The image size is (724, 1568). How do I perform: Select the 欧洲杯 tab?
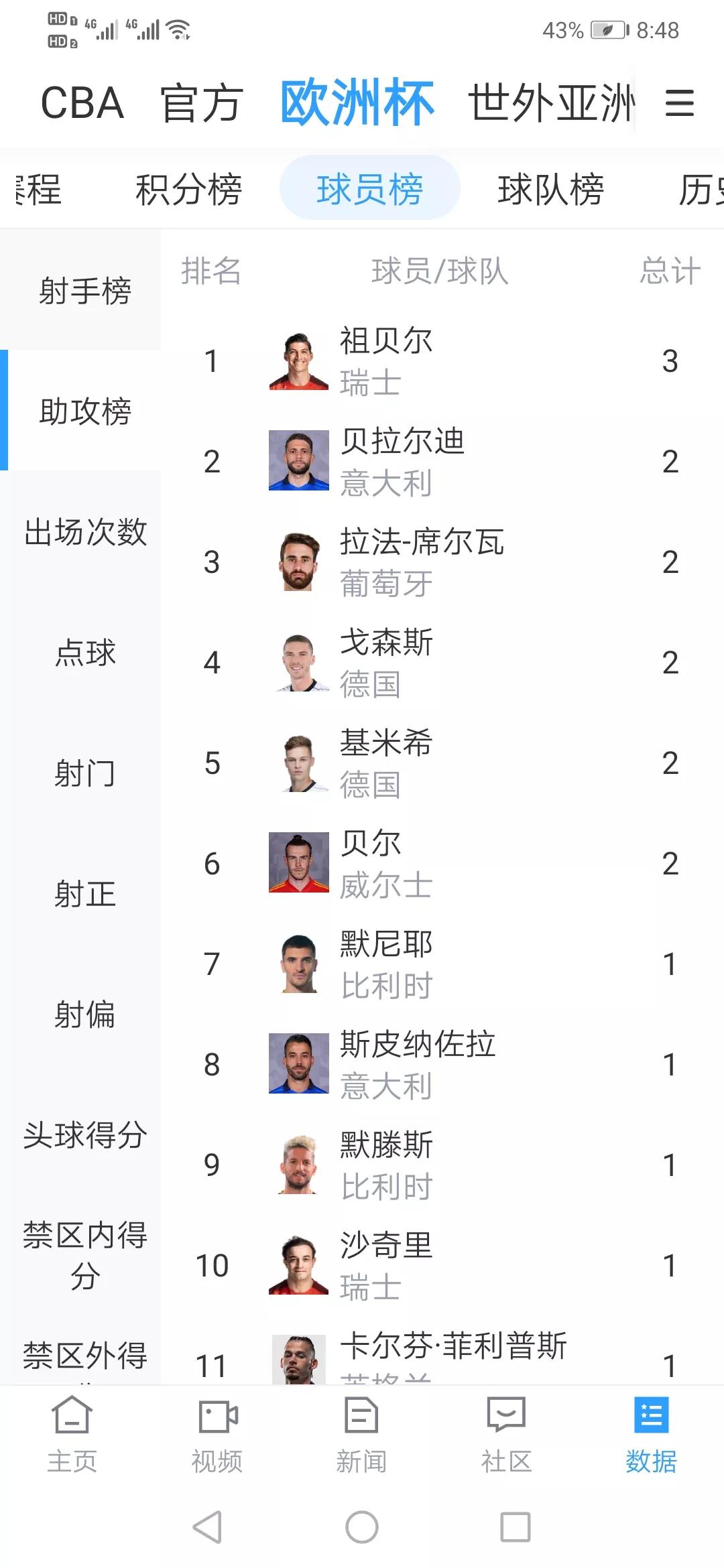point(357,101)
